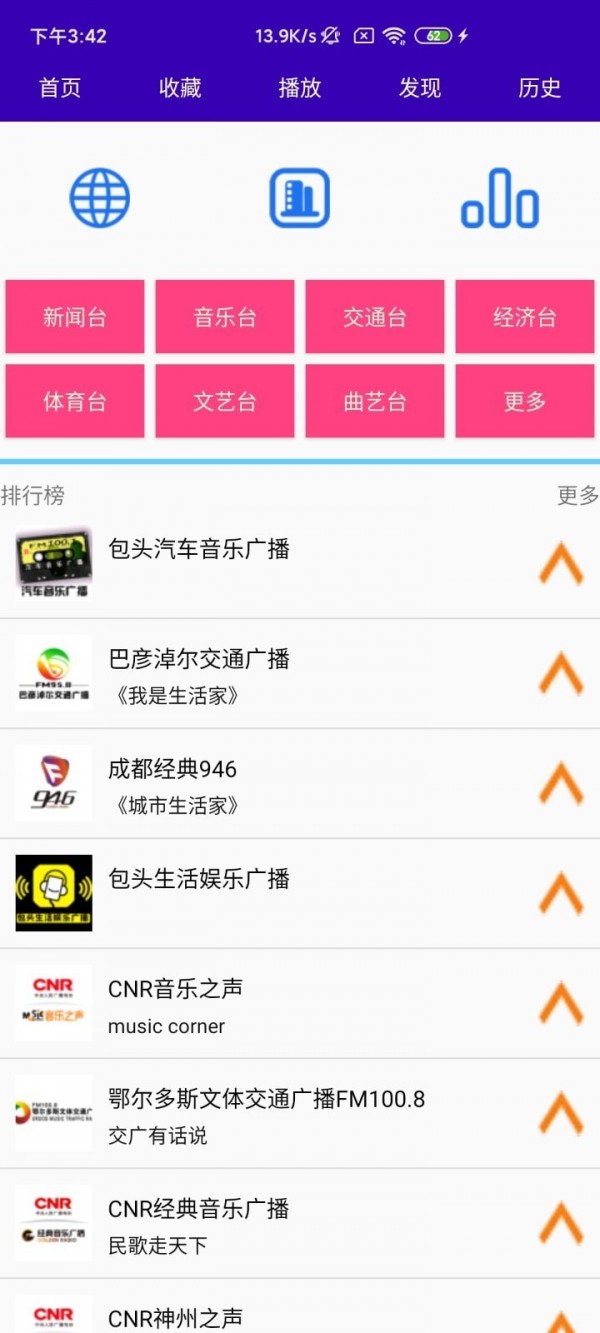Go to the 发现 tab
The height and width of the screenshot is (1333, 600).
(420, 88)
